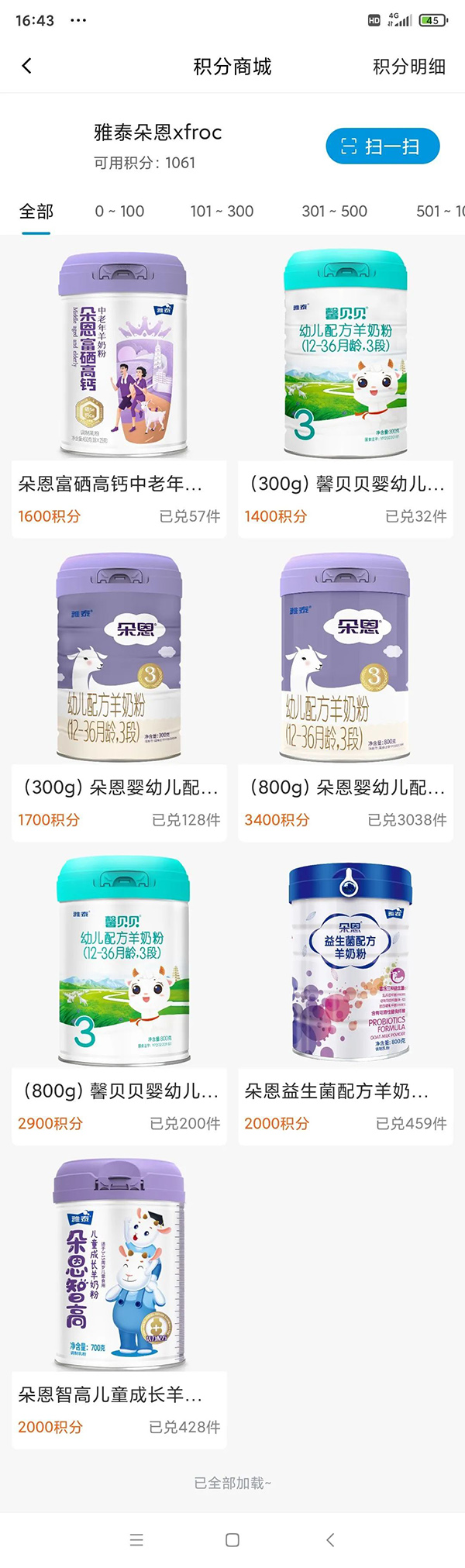The image size is (465, 1568).
Task: Select the 全部 tab
Action: (36, 212)
